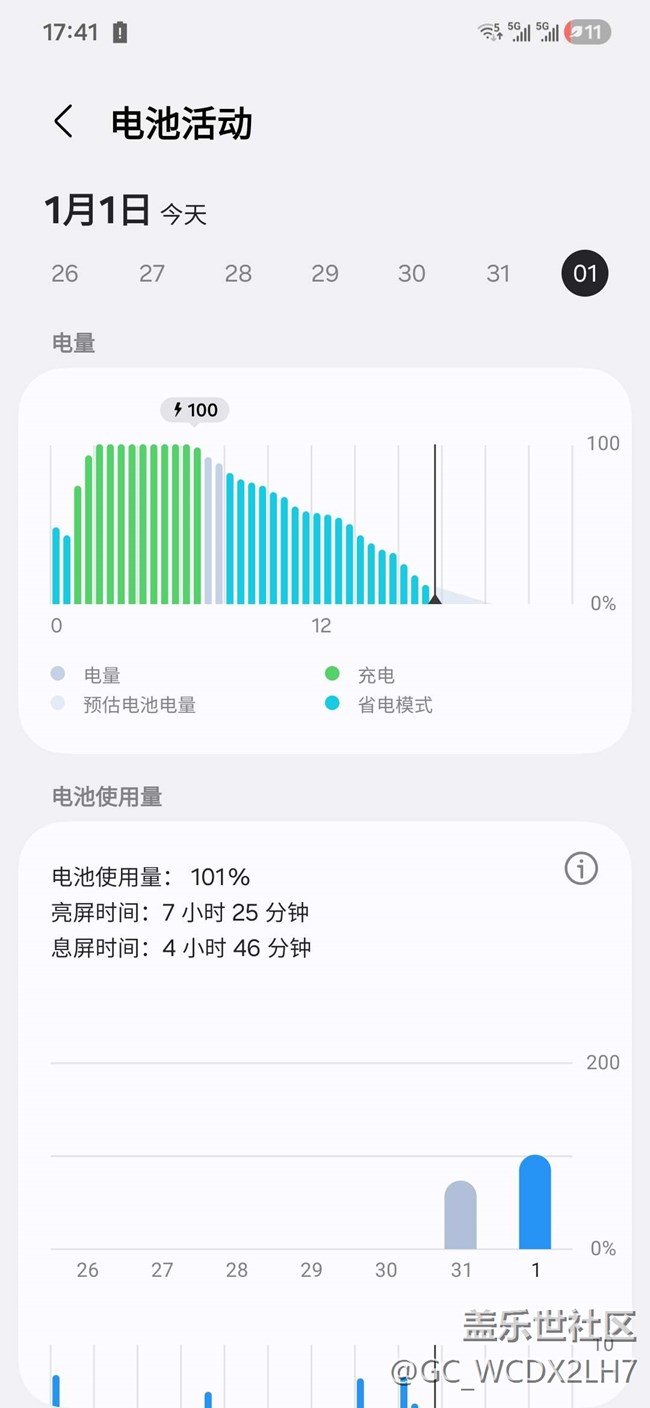Go back from 电池活动 page
Image resolution: width=650 pixels, height=1408 pixels.
(x=63, y=123)
